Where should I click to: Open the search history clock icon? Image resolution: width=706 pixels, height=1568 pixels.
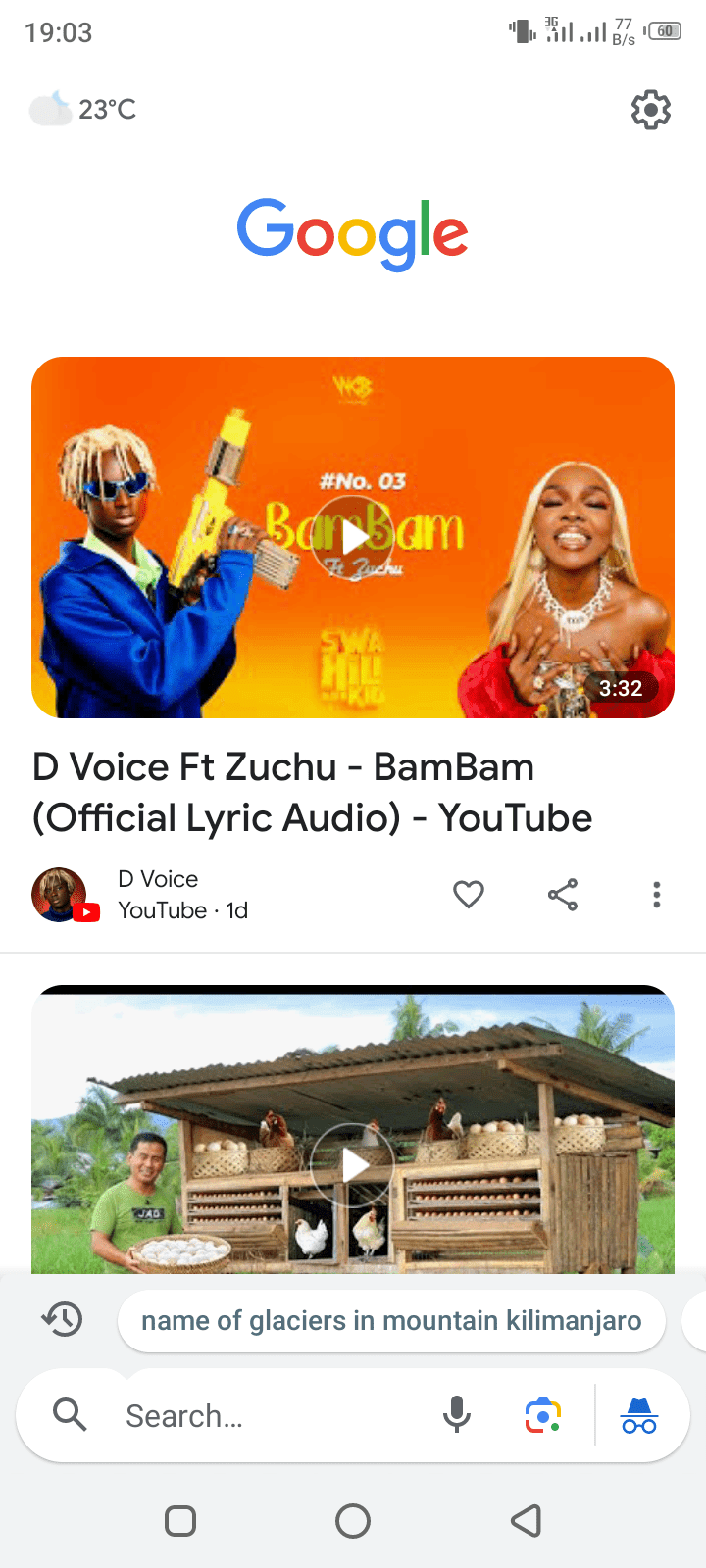63,1319
